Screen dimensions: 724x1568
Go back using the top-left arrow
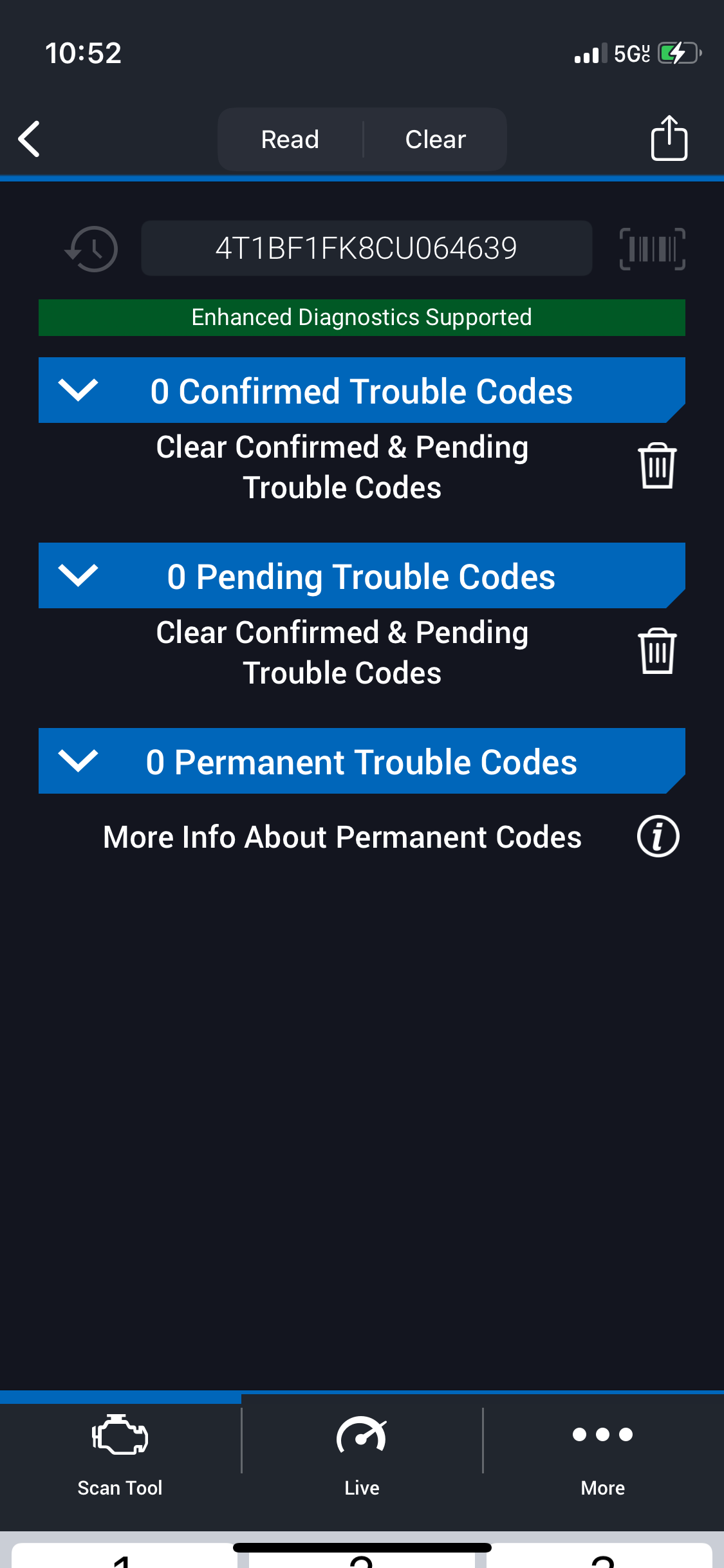click(x=29, y=139)
